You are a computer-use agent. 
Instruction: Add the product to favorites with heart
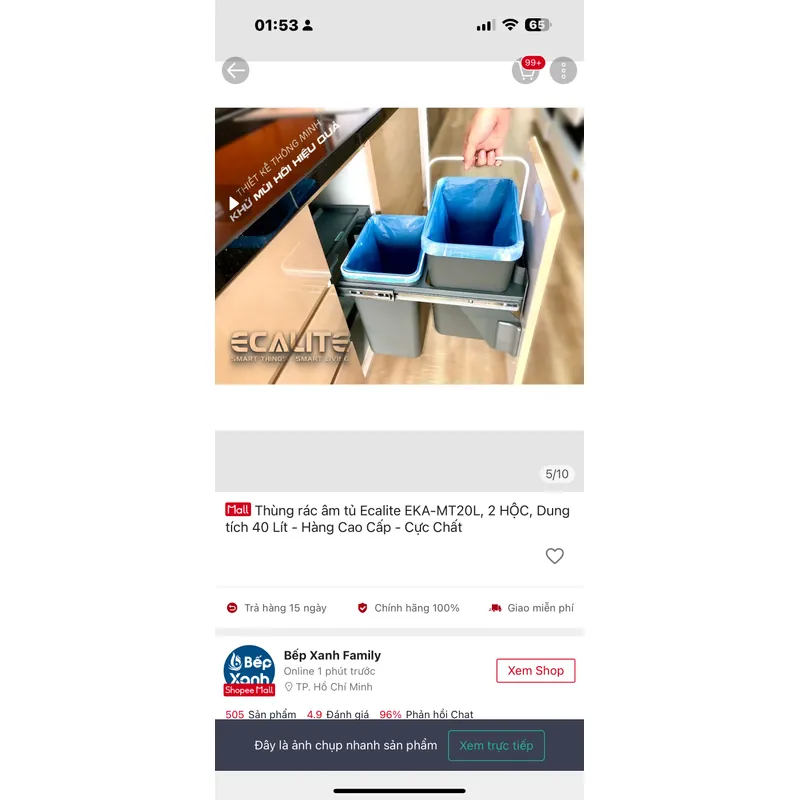pyautogui.click(x=554, y=556)
